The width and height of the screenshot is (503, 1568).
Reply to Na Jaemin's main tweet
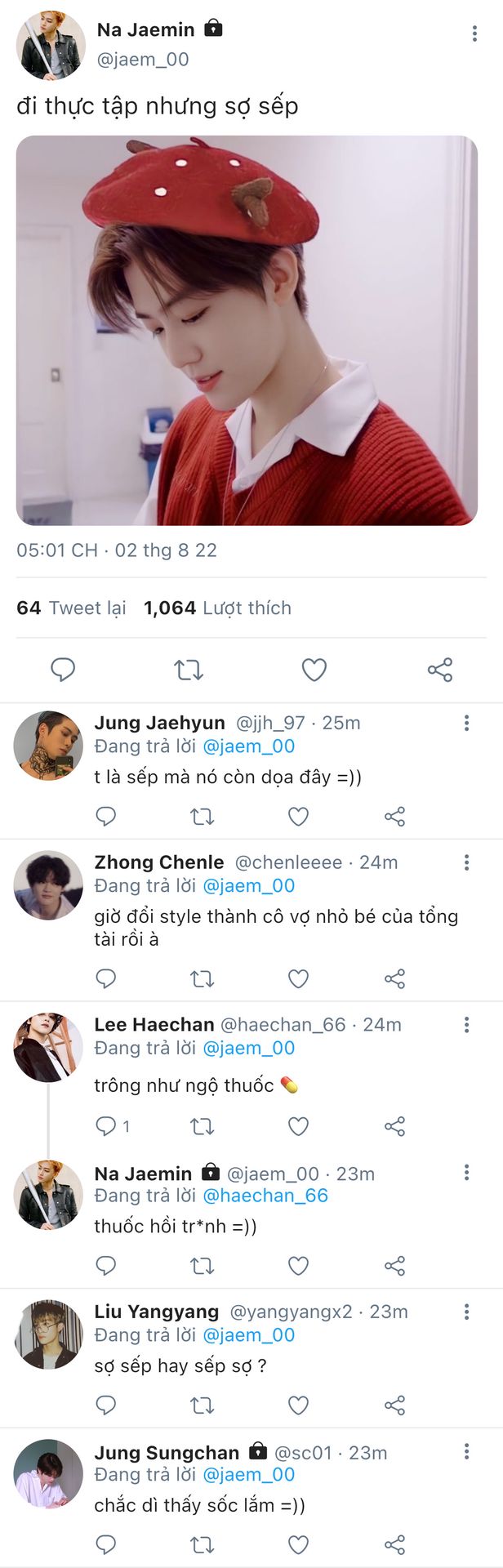click(x=63, y=670)
